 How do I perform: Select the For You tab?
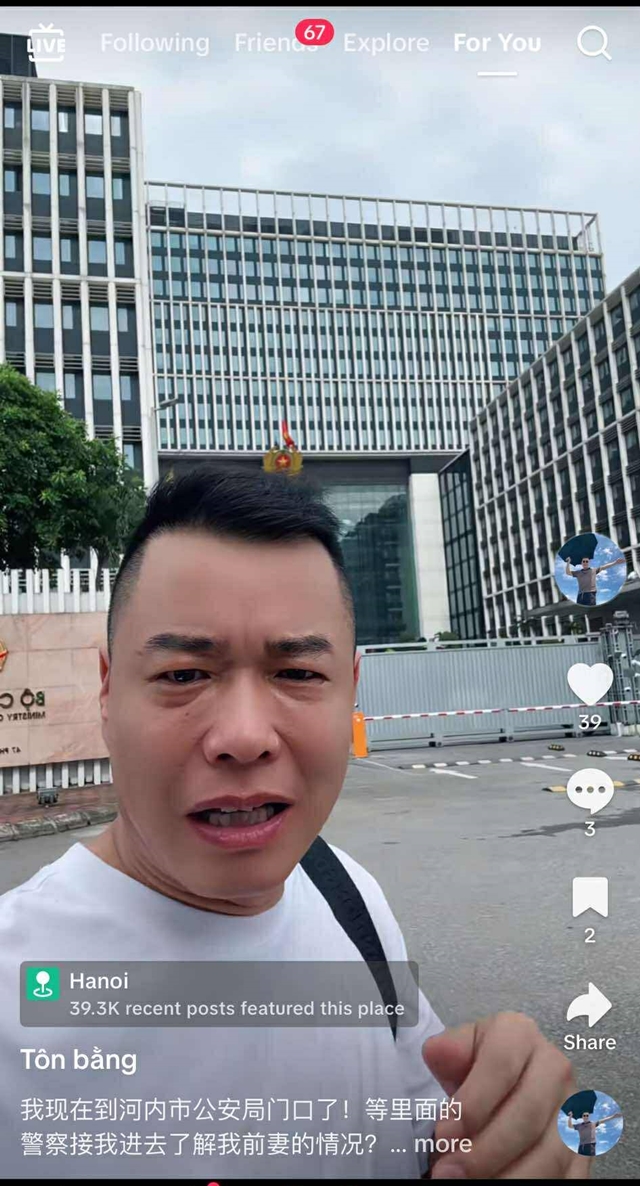click(x=497, y=43)
